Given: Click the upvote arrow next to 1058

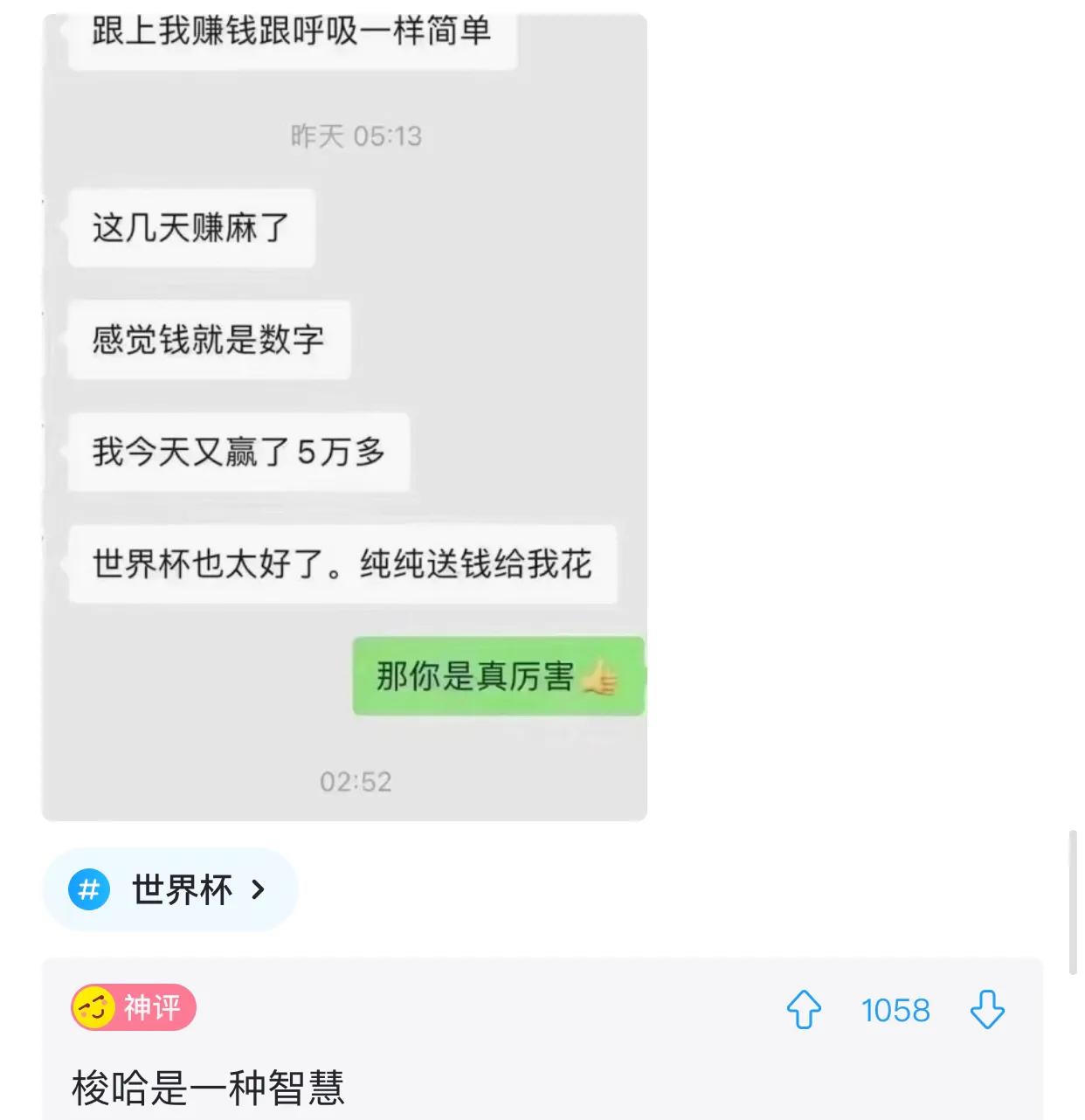Looking at the screenshot, I should (804, 1011).
